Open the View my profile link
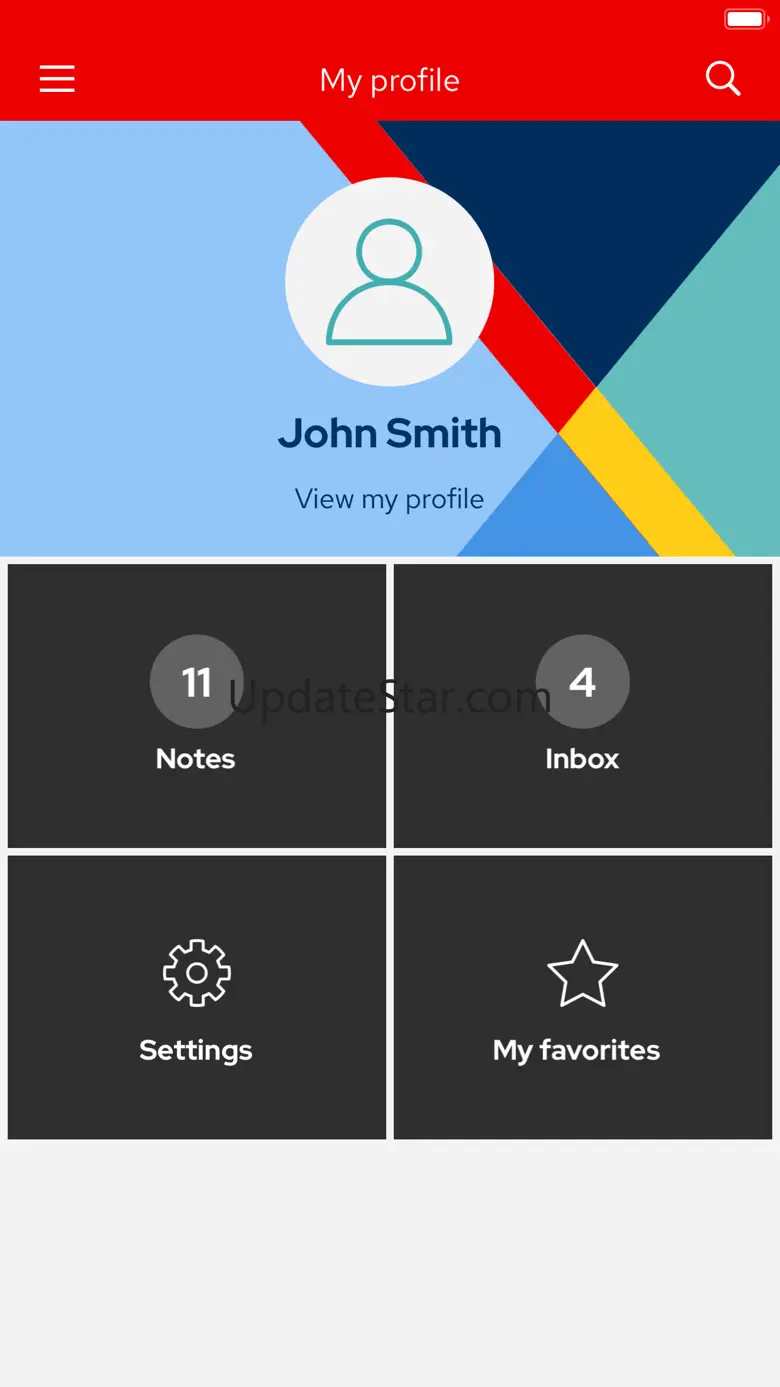The image size is (780, 1387). coord(389,499)
